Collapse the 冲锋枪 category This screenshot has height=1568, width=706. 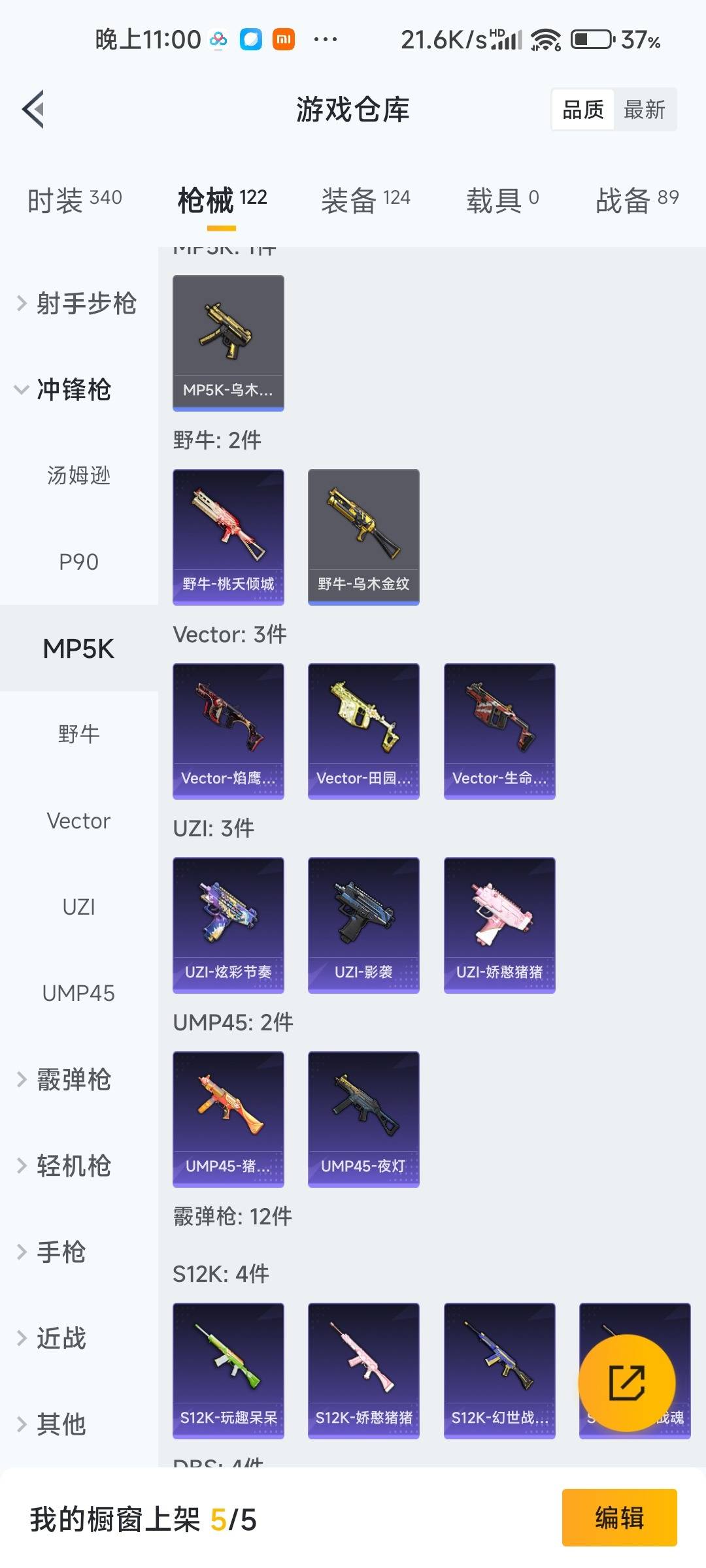[x=72, y=390]
